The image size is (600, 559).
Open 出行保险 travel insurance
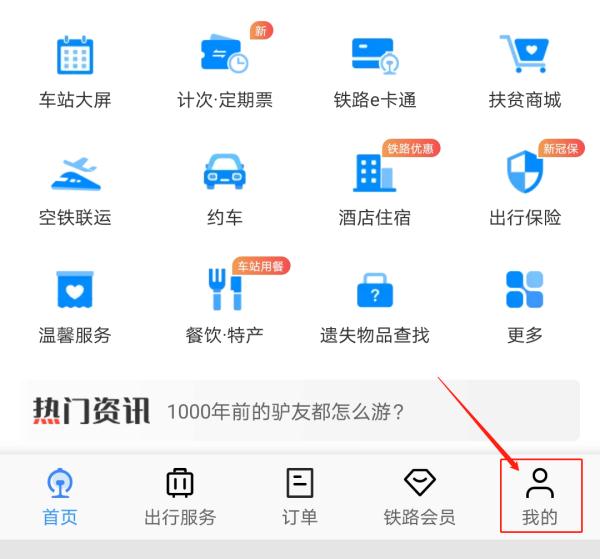[x=524, y=186]
